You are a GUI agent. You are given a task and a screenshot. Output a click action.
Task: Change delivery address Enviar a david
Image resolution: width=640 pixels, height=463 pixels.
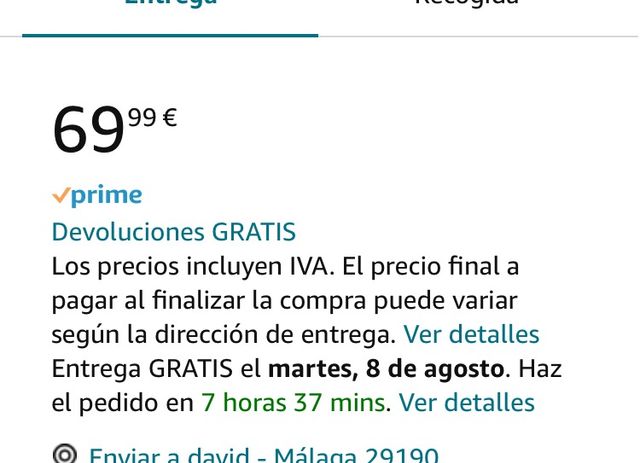pos(262,455)
